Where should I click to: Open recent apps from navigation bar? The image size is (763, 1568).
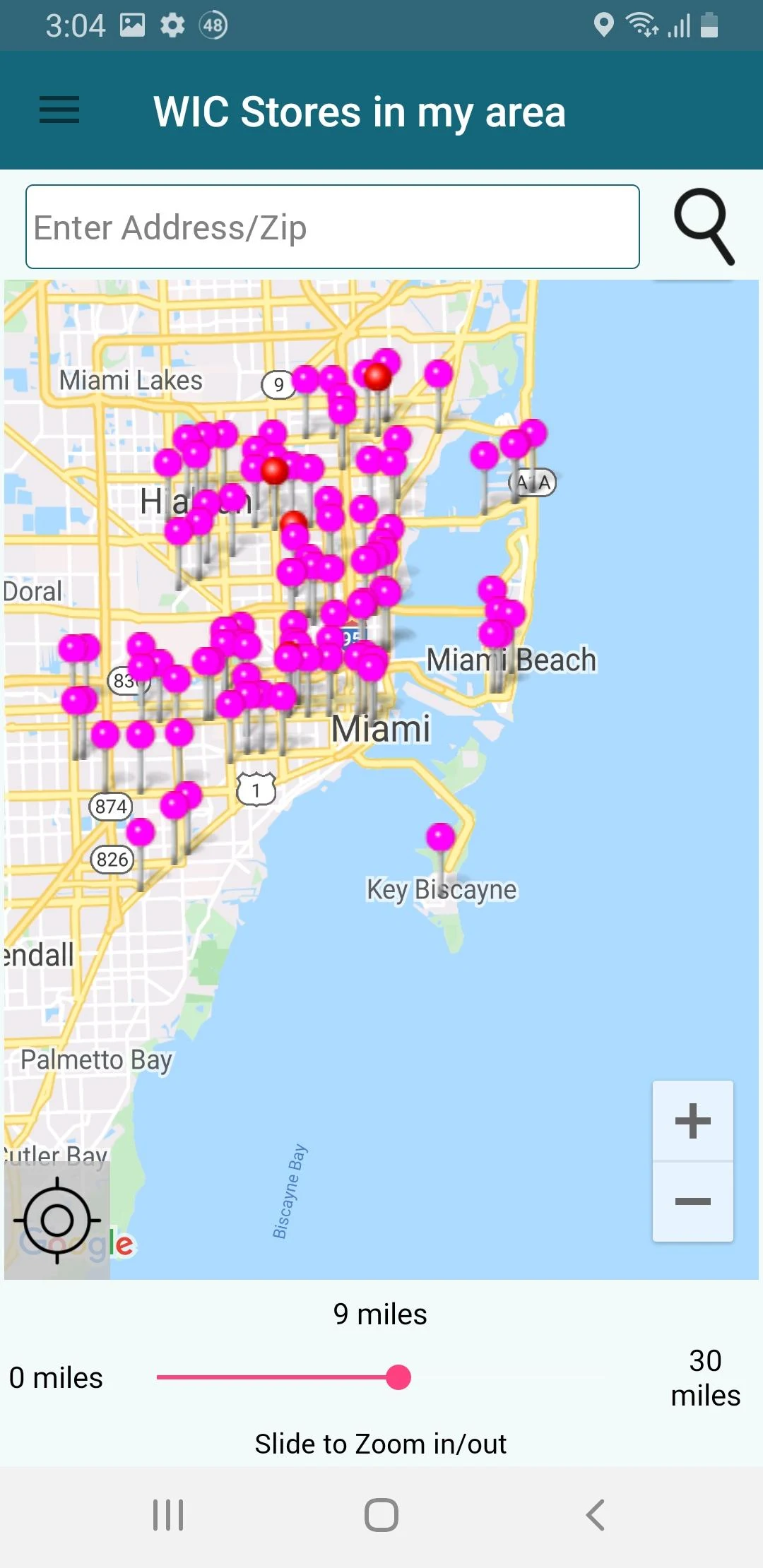click(168, 1514)
